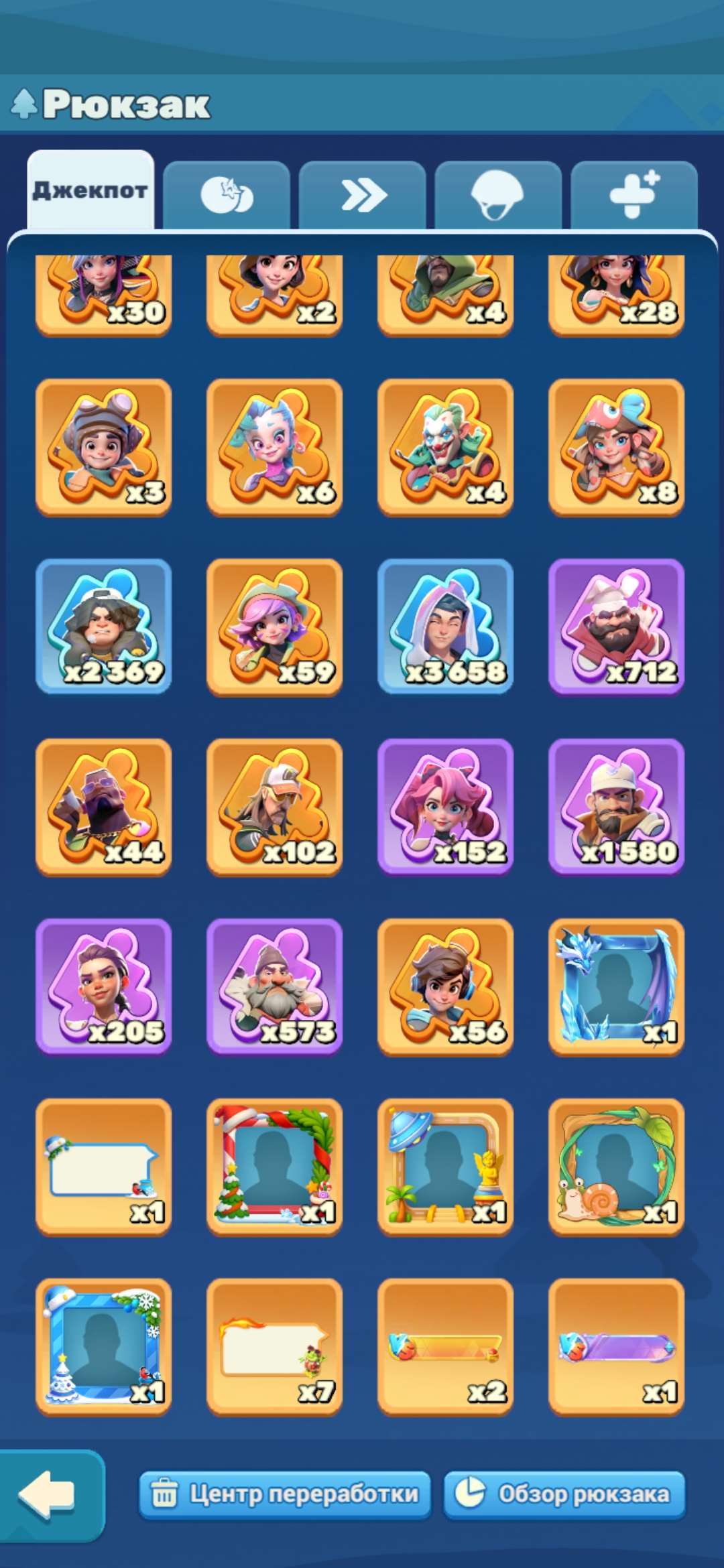This screenshot has width=724, height=1568.
Task: Switch to the Джекпот tab
Action: tap(90, 191)
